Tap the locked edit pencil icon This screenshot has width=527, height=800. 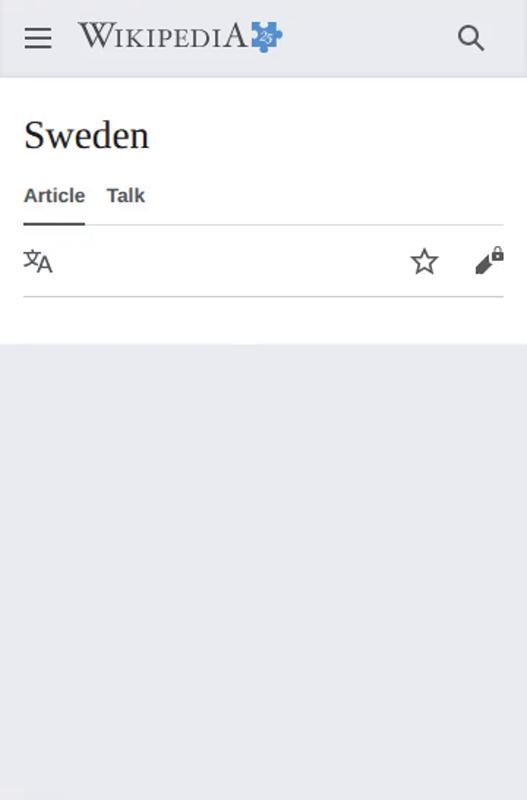(x=490, y=261)
